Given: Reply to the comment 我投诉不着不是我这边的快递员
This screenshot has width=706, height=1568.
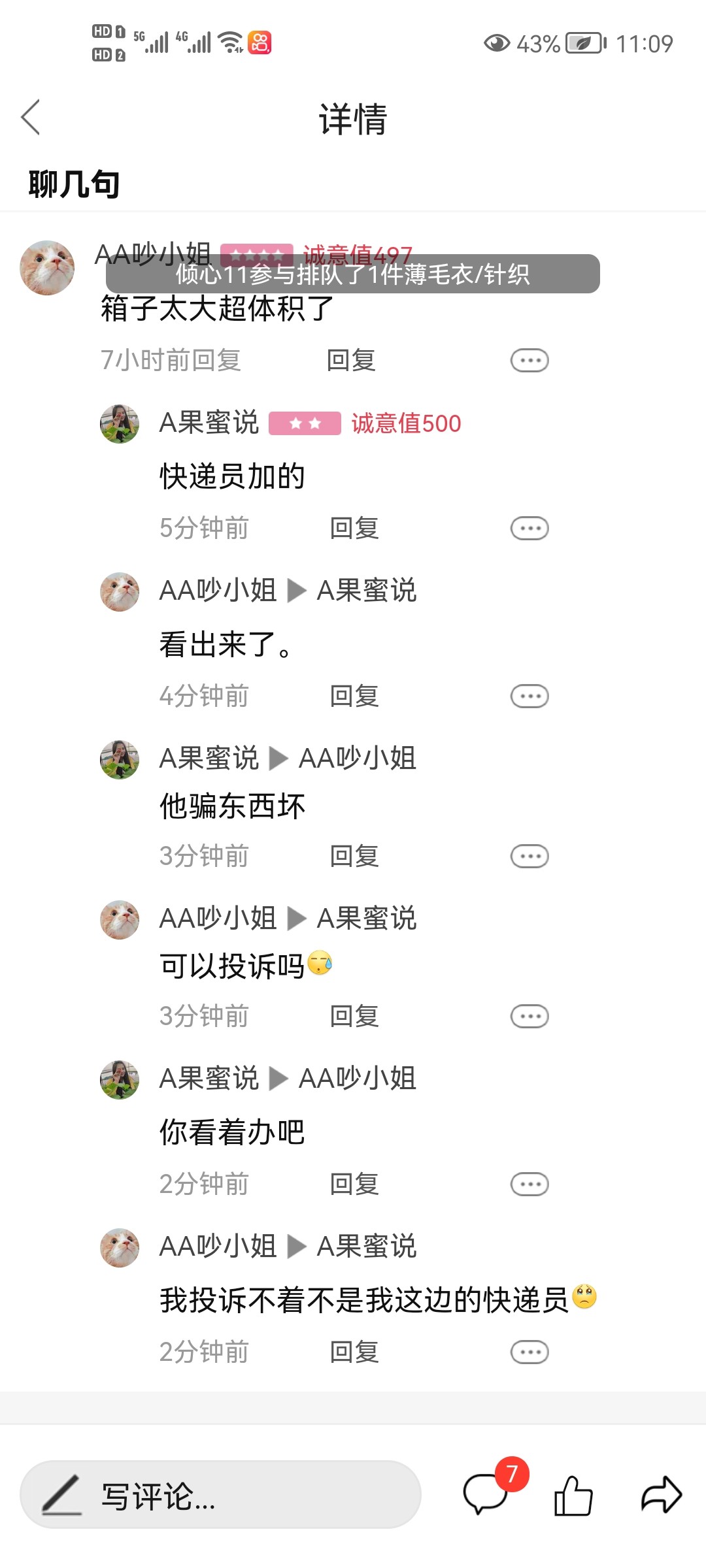Looking at the screenshot, I should tap(354, 1352).
